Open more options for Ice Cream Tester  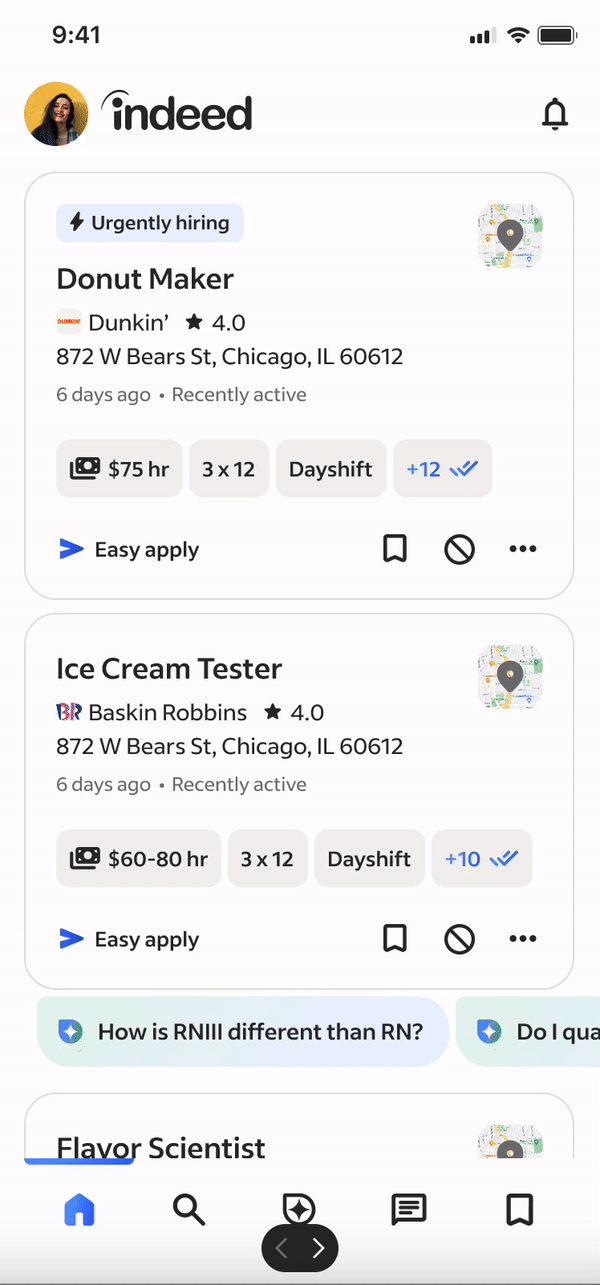point(523,939)
